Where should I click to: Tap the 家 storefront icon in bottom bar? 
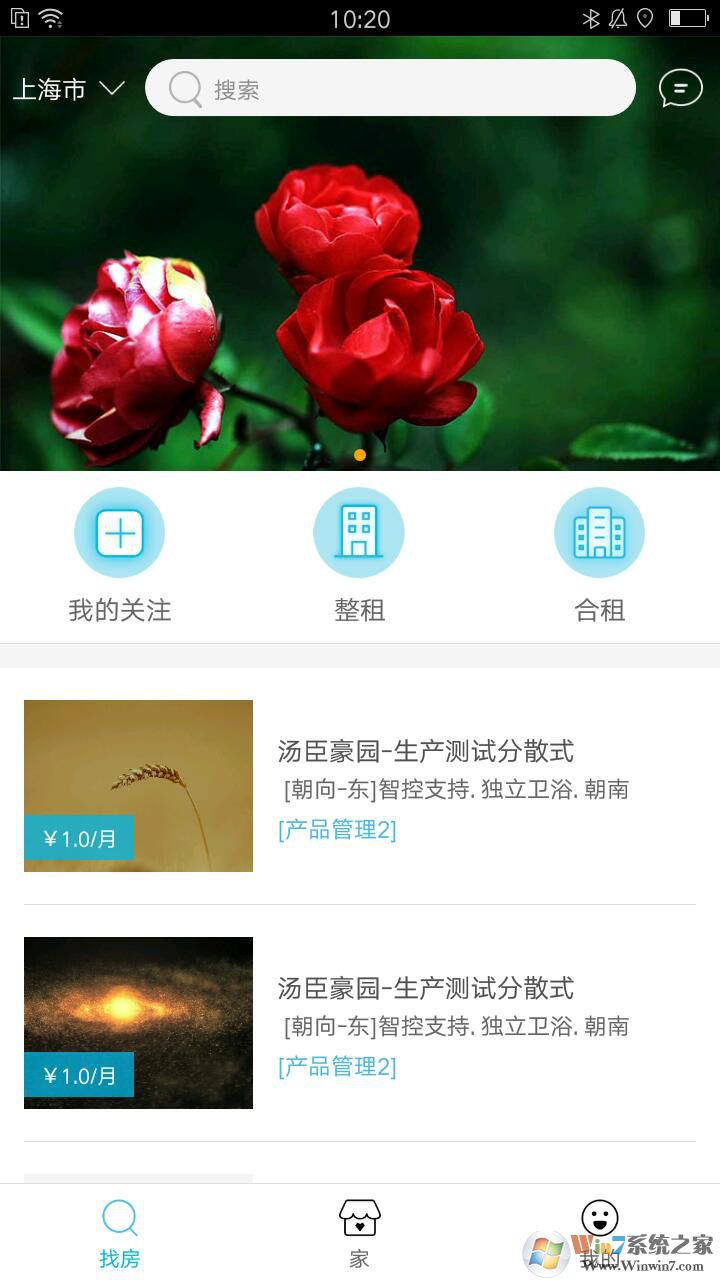pos(359,1219)
